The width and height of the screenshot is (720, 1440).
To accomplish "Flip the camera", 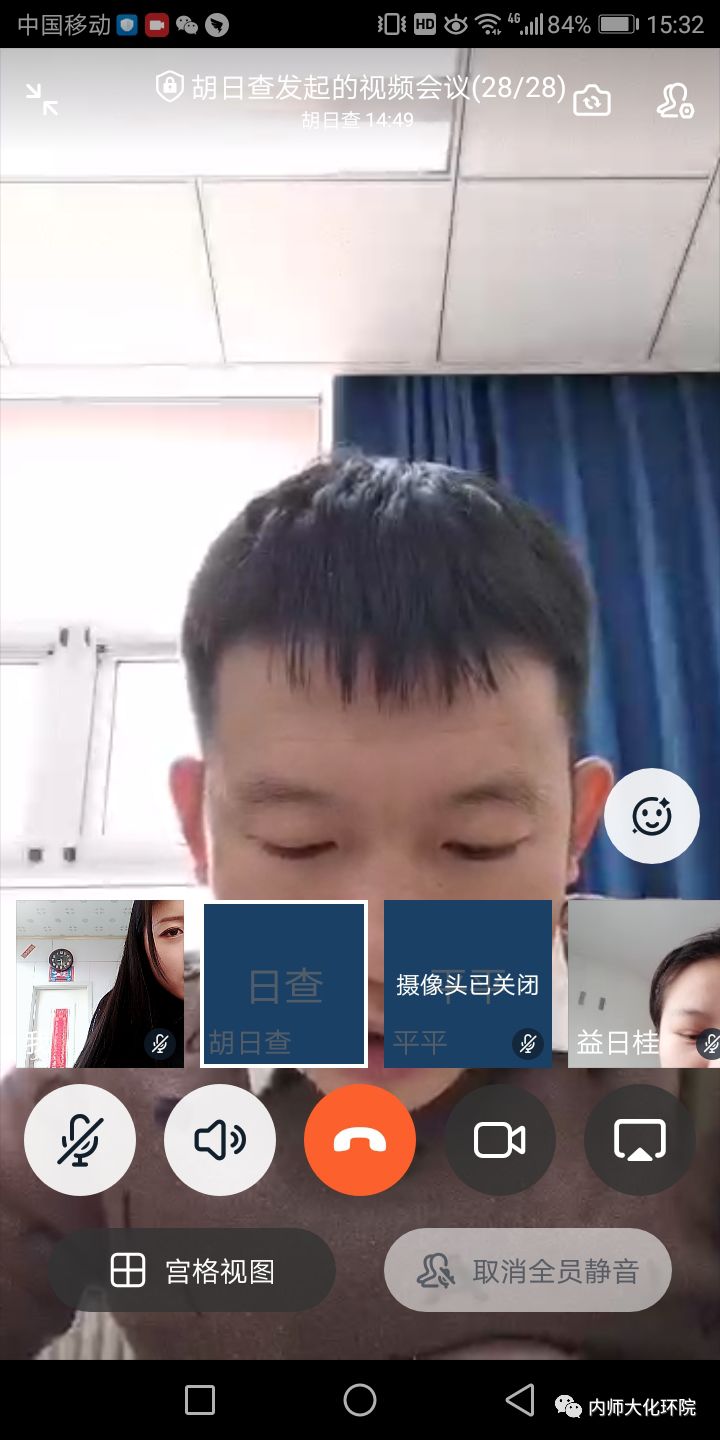I will 591,100.
